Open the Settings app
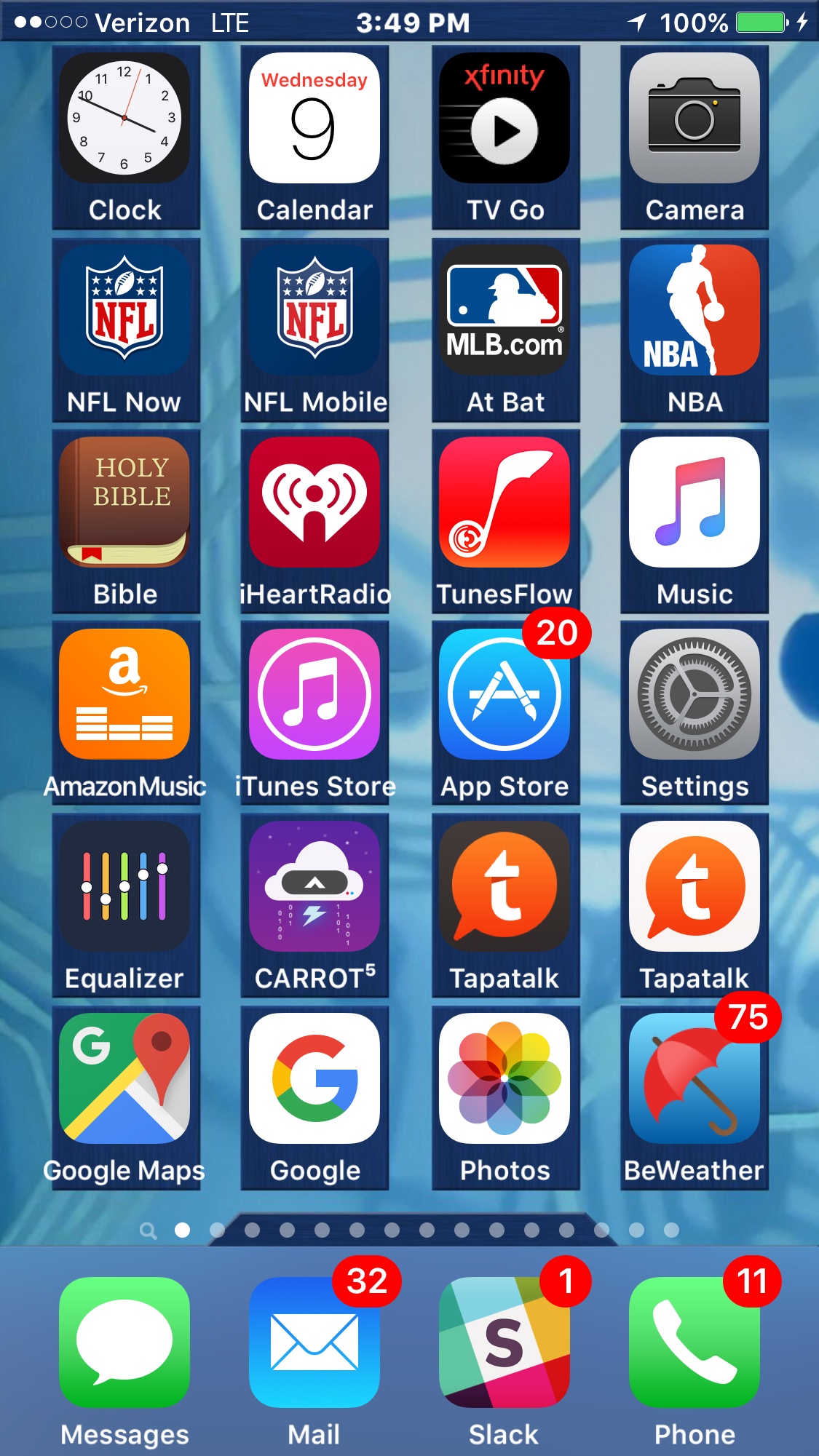819x1456 pixels. pos(695,694)
